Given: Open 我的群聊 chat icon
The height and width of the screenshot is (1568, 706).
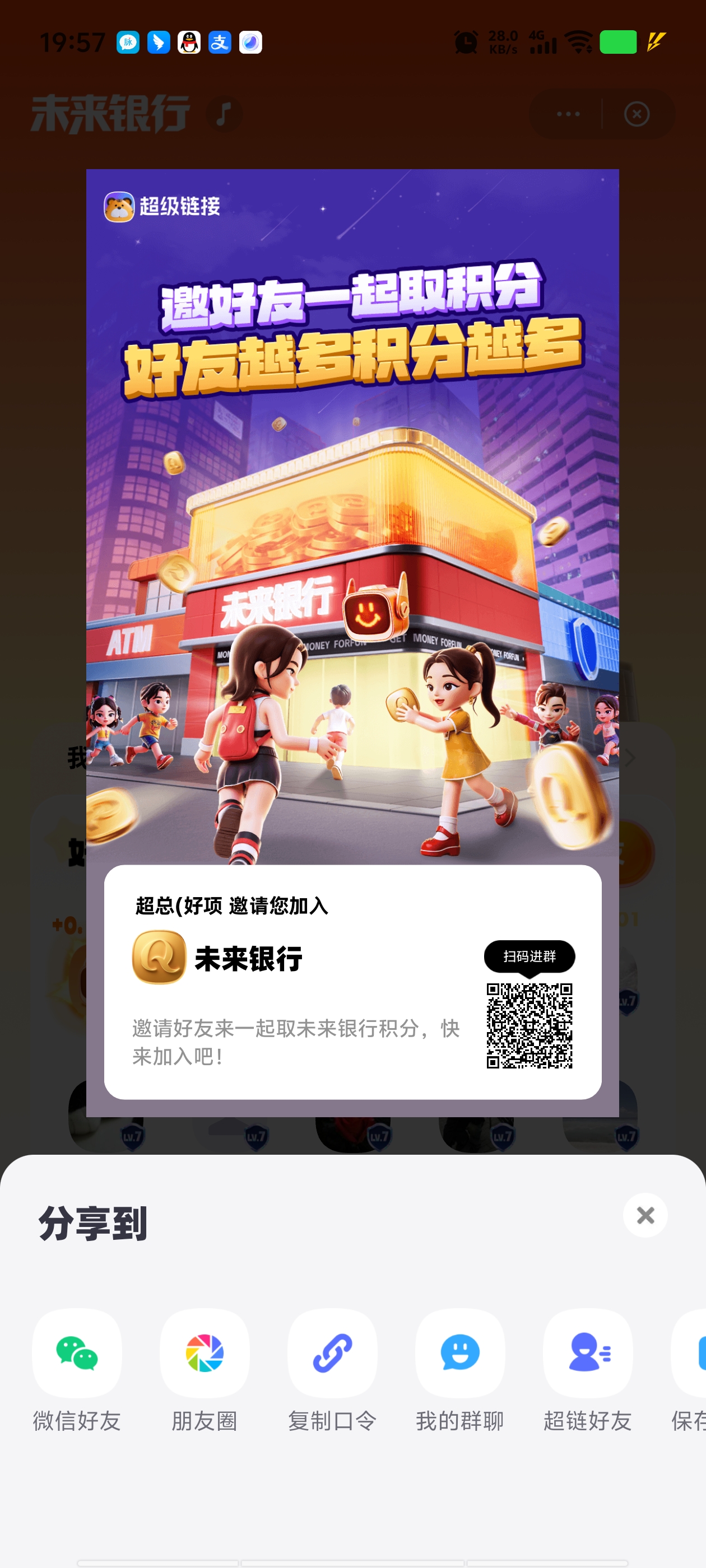Looking at the screenshot, I should [x=460, y=1354].
